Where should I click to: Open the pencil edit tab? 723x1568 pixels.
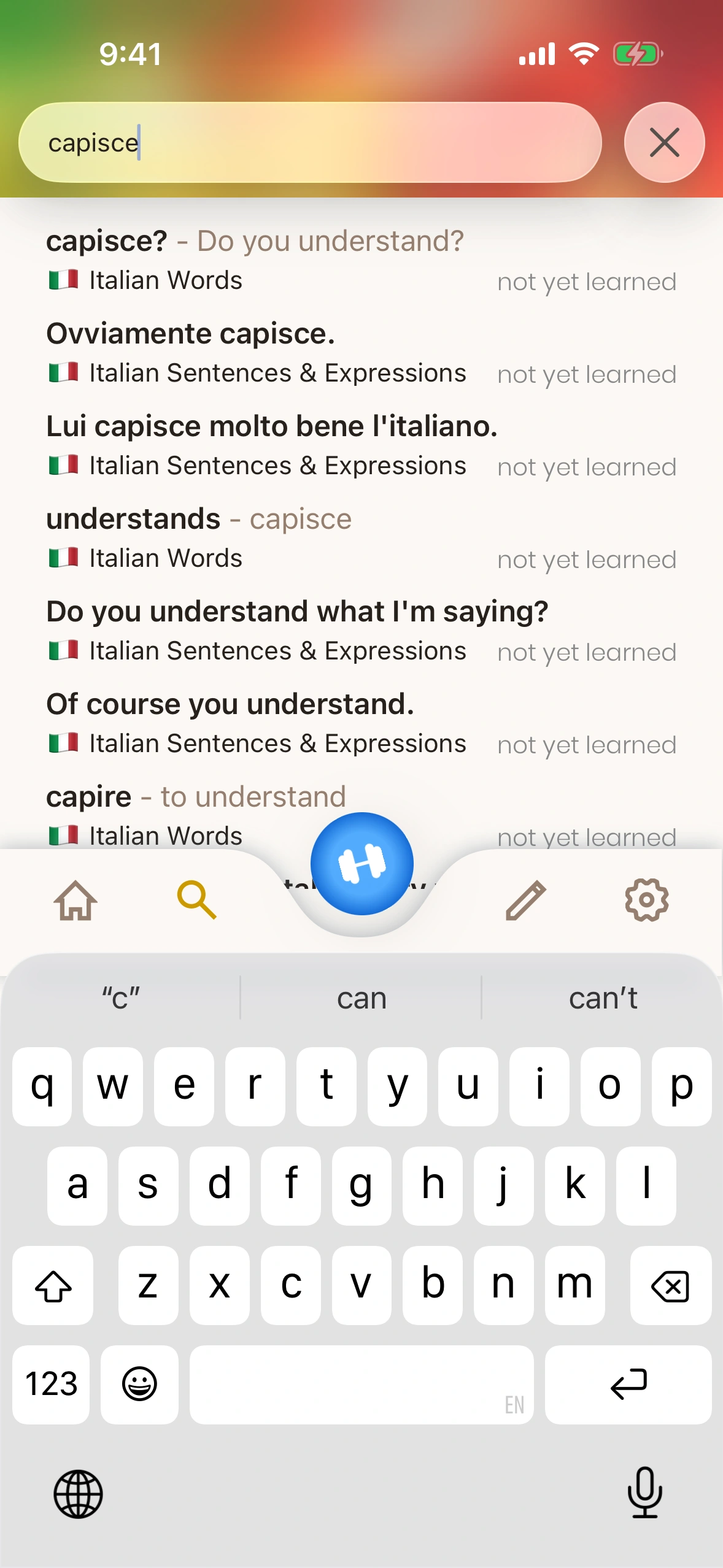pyautogui.click(x=525, y=900)
